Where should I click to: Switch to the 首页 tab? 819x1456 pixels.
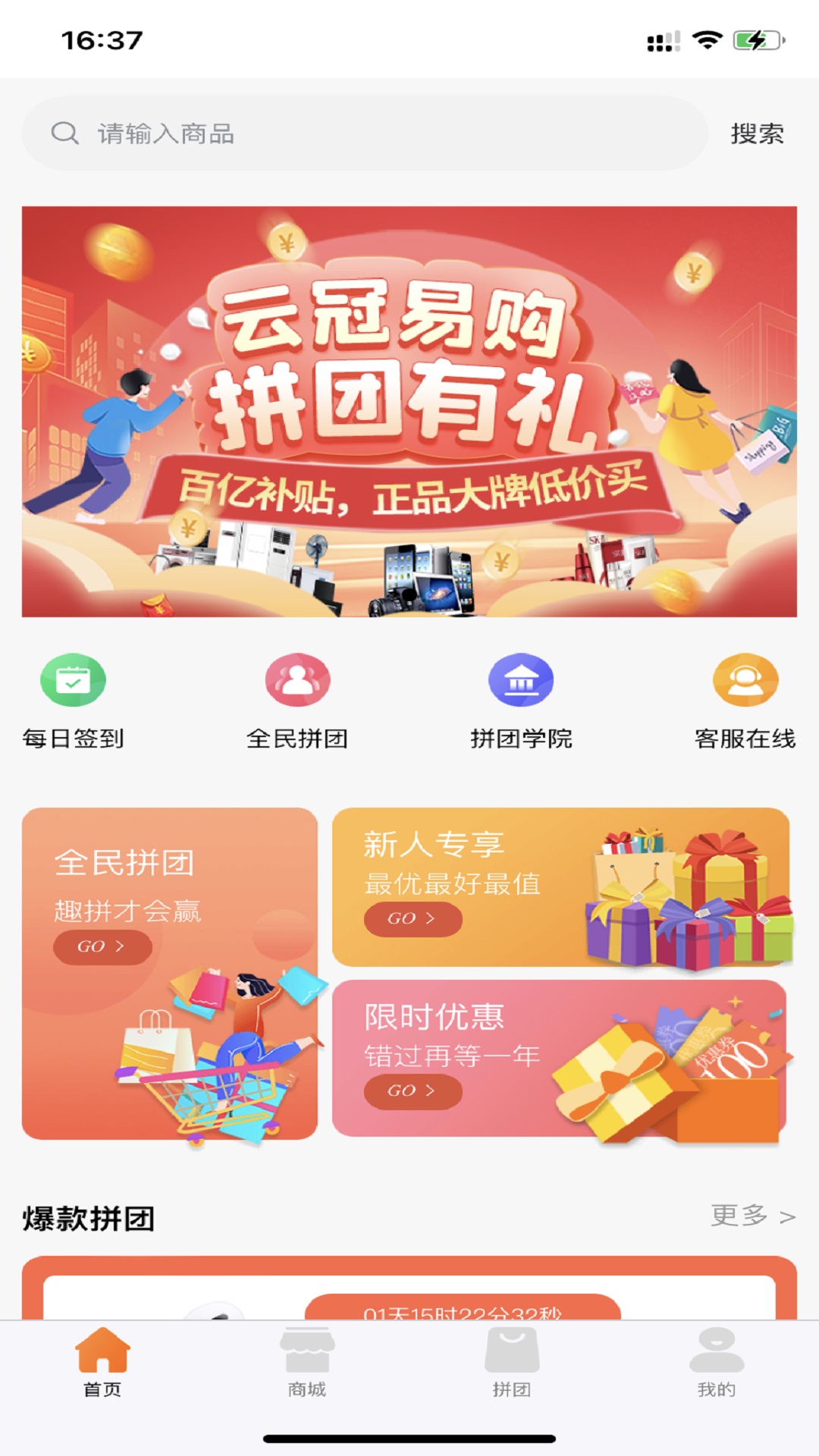[x=102, y=1362]
